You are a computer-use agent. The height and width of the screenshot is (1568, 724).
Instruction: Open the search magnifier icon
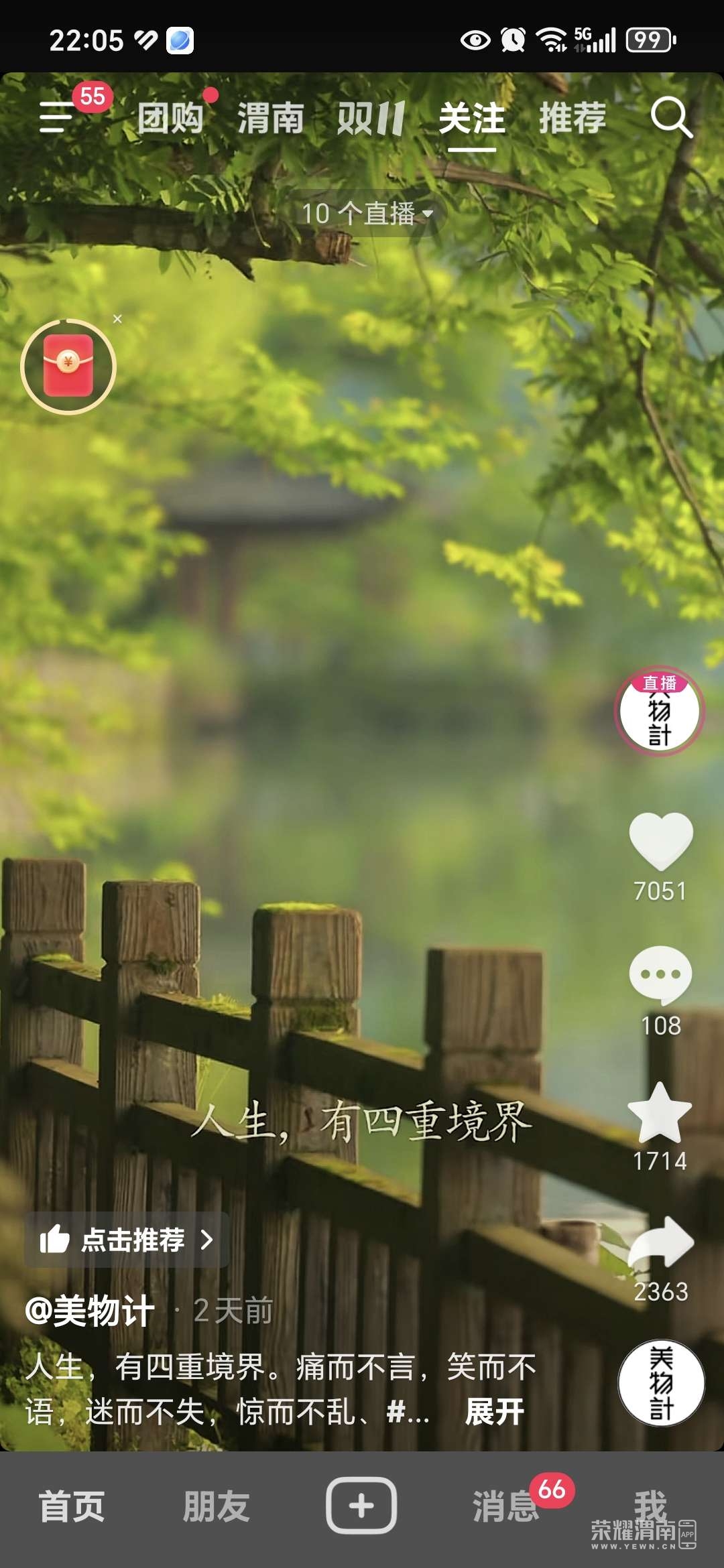pyautogui.click(x=671, y=118)
